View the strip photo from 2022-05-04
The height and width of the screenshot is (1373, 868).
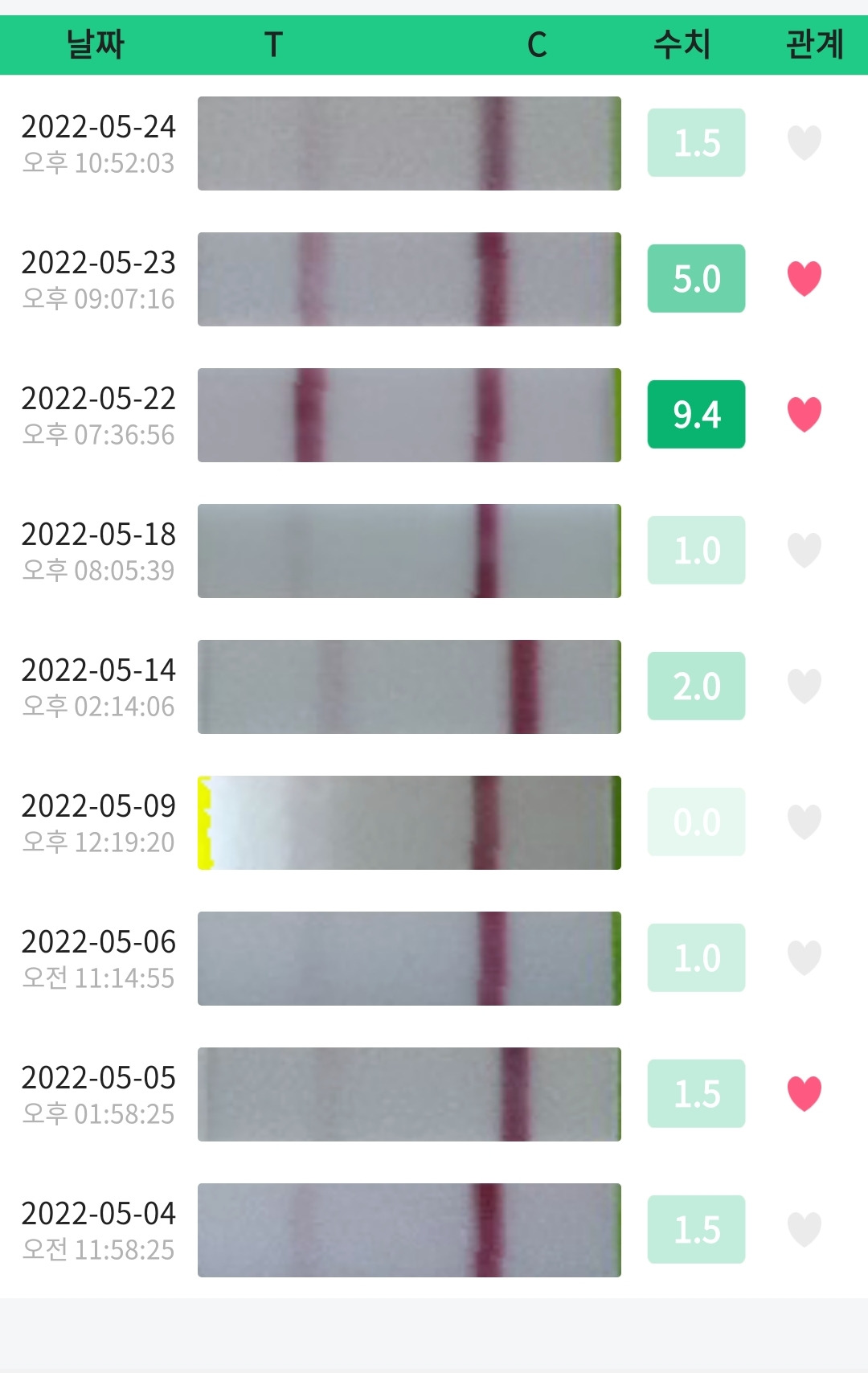[409, 1230]
